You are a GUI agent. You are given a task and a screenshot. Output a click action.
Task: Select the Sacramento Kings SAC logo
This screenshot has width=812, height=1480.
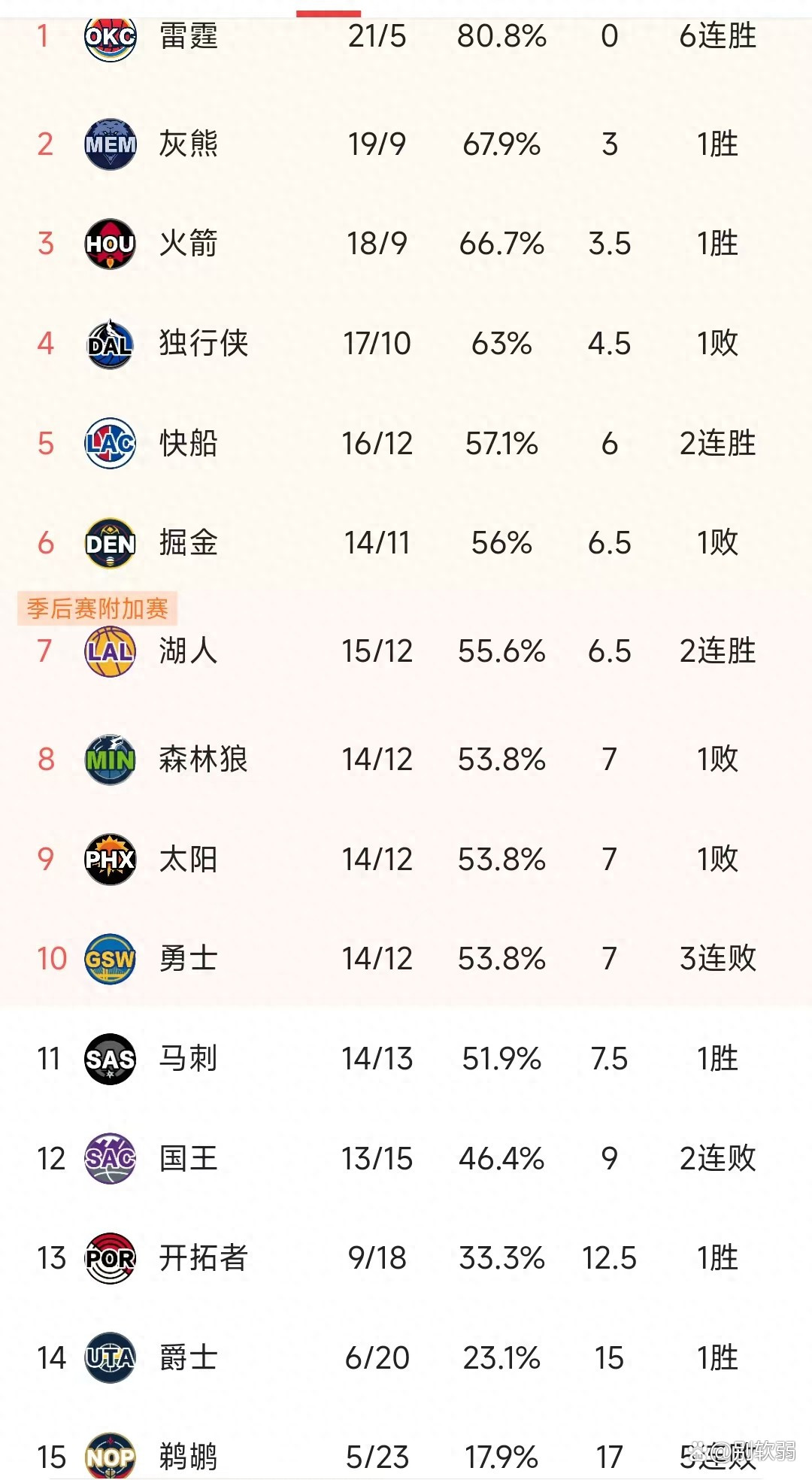click(x=111, y=1159)
